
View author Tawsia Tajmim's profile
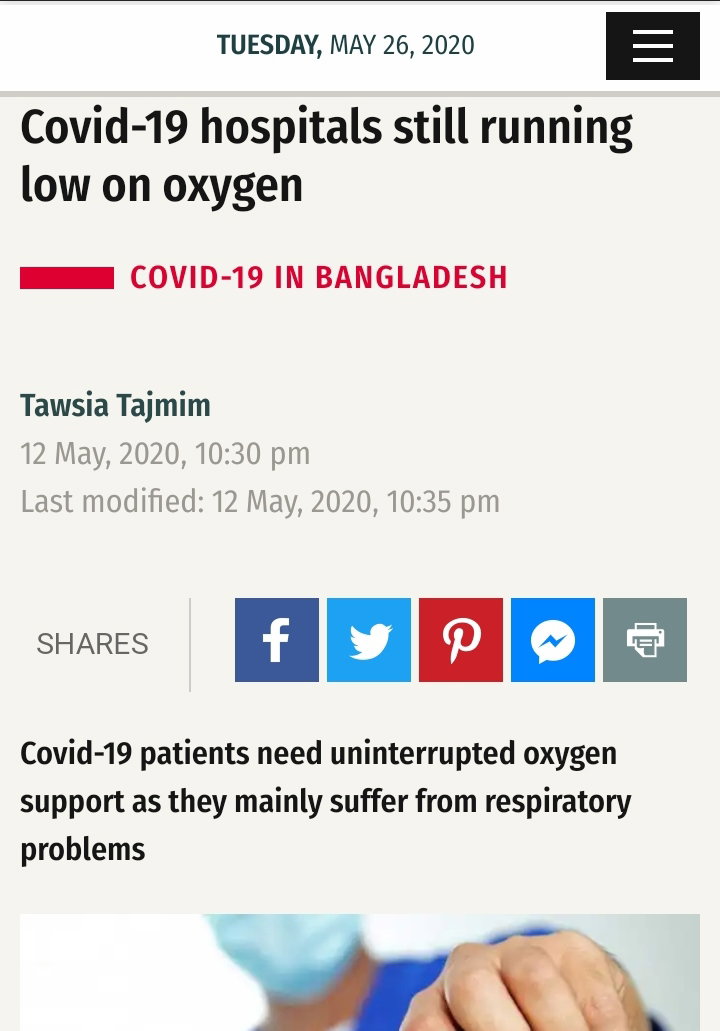[x=116, y=405]
